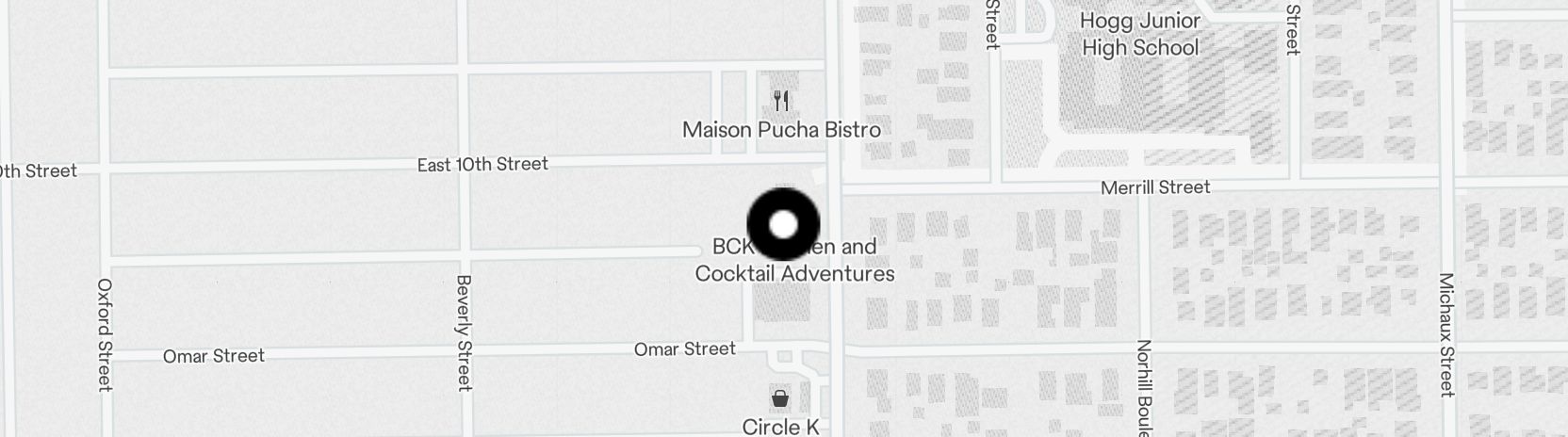Select Maison Pucha Bistro restaurant marker
Screen dimensions: 1568x437
coord(780,101)
